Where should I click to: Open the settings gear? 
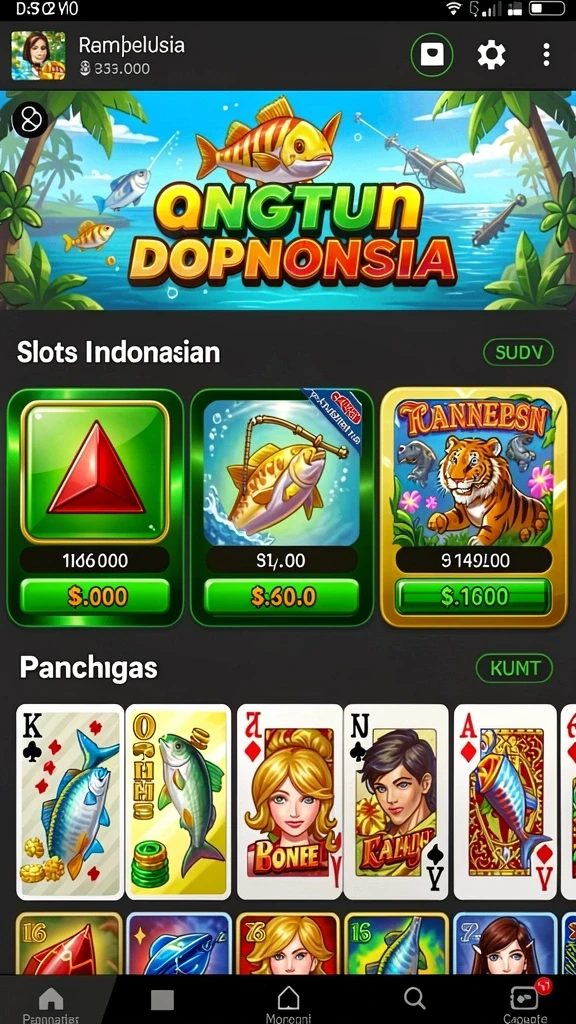click(491, 56)
